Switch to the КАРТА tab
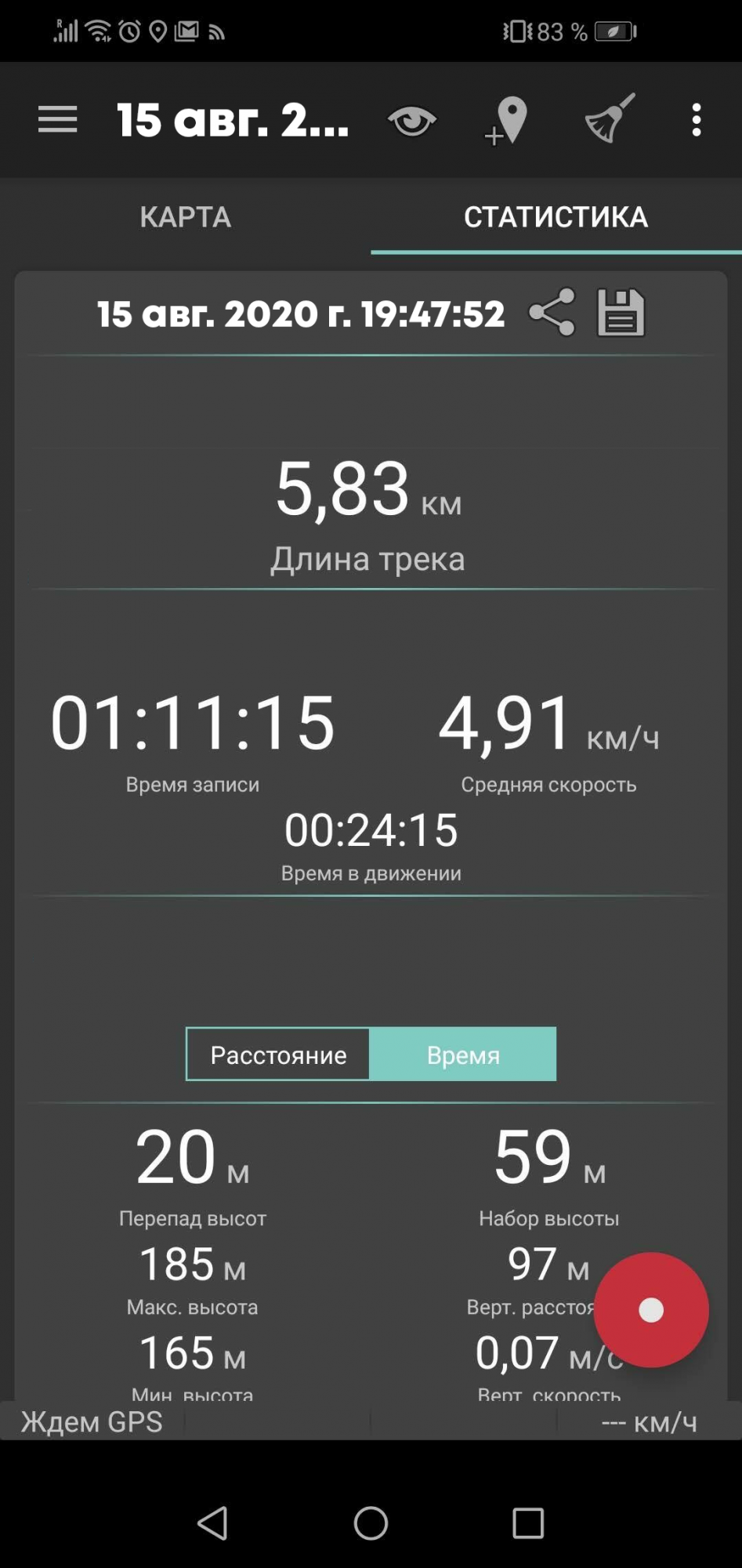742x1568 pixels. (185, 216)
